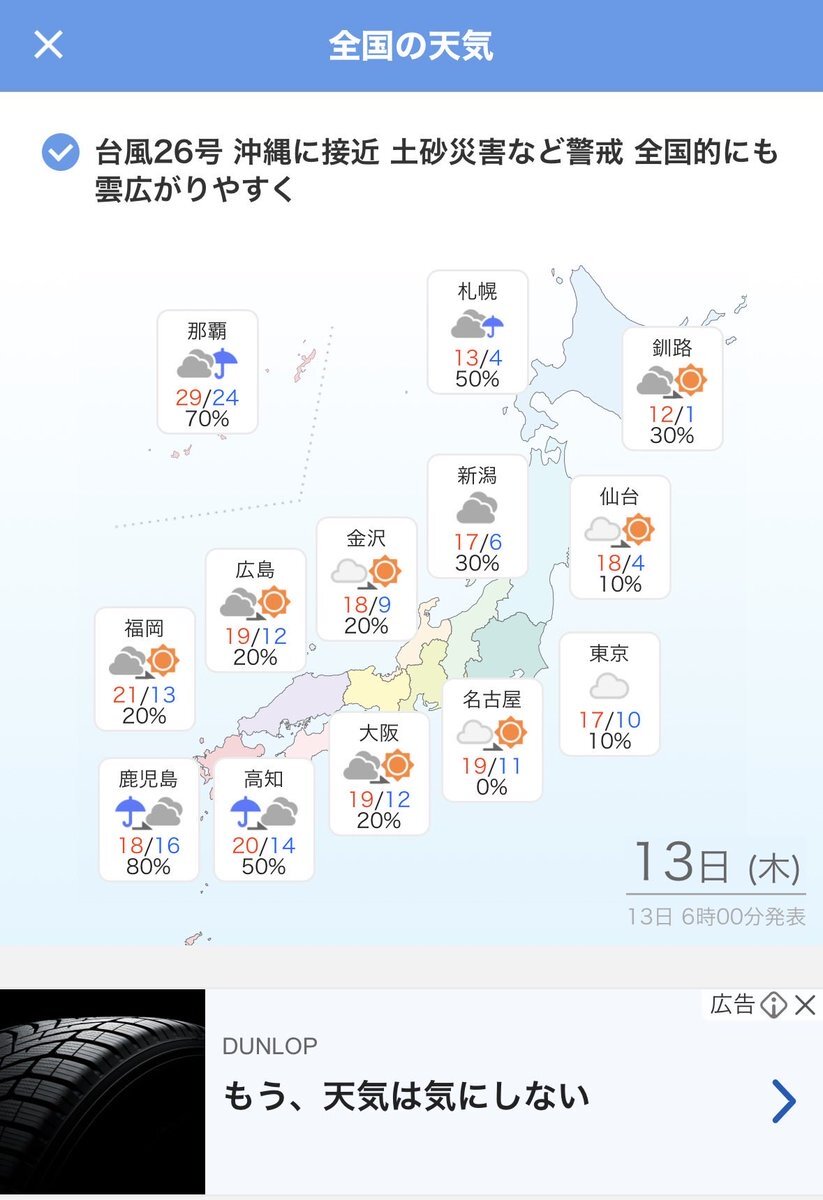This screenshot has width=823, height=1200.
Task: Select the 新潟 forecast card
Action: (477, 516)
